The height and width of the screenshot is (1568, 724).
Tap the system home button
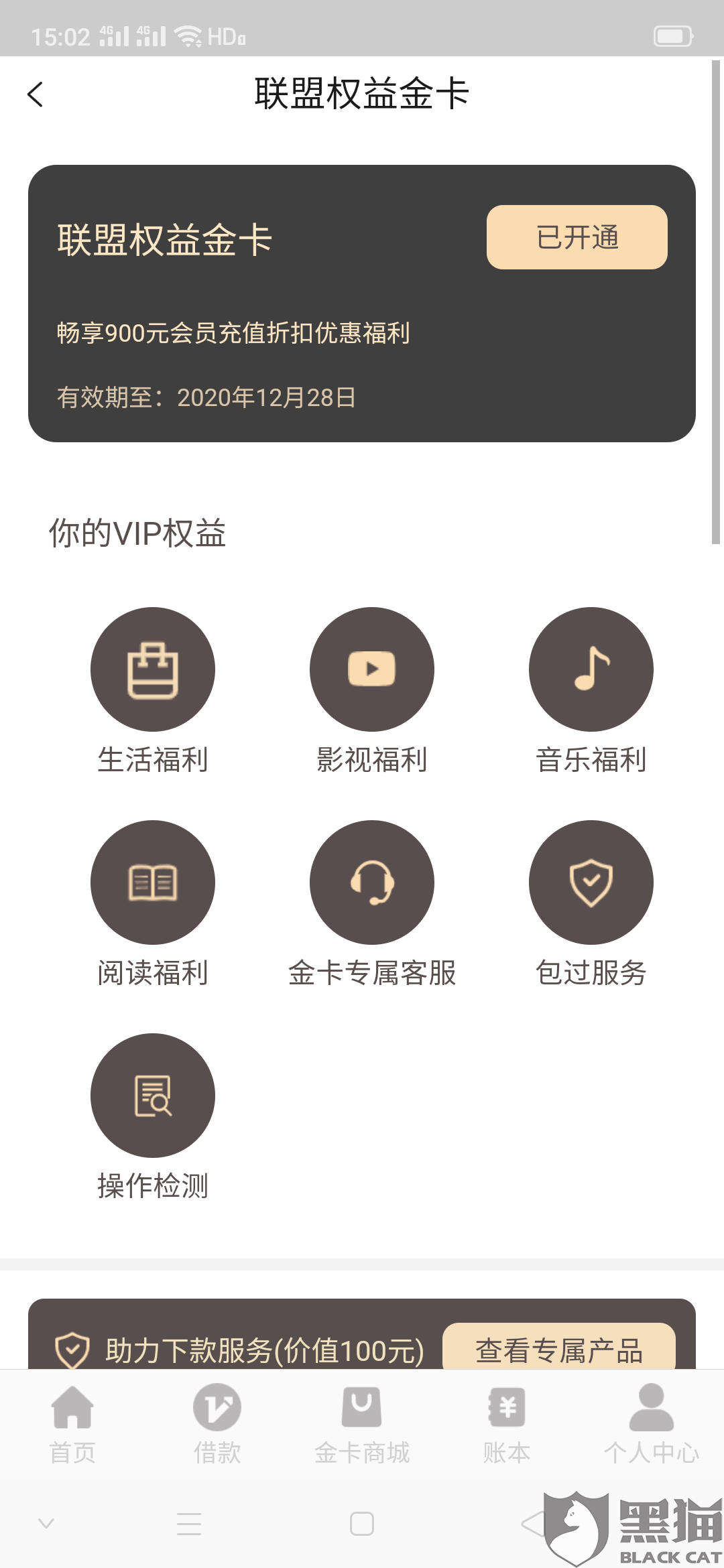(362, 1524)
